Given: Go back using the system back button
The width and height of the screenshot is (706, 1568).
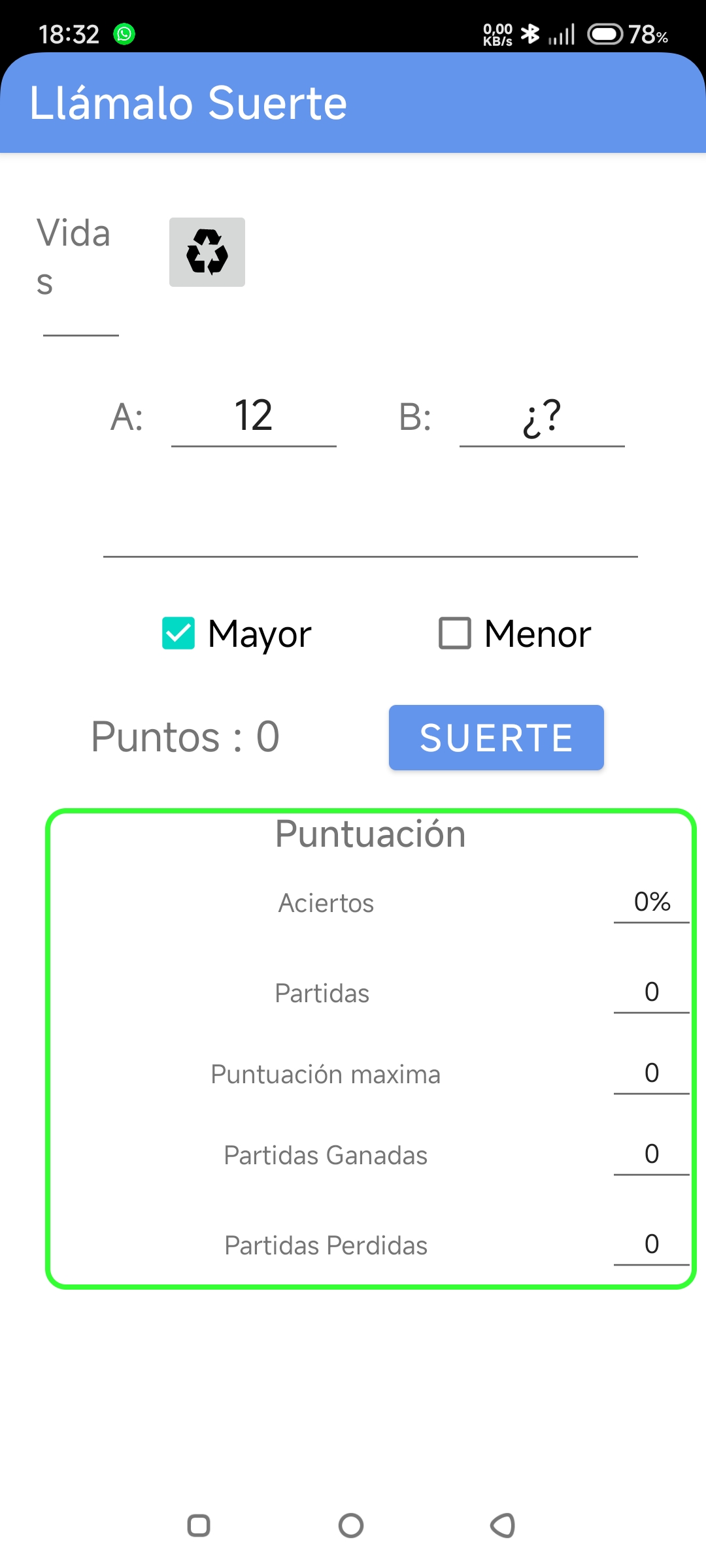Looking at the screenshot, I should pyautogui.click(x=503, y=1526).
